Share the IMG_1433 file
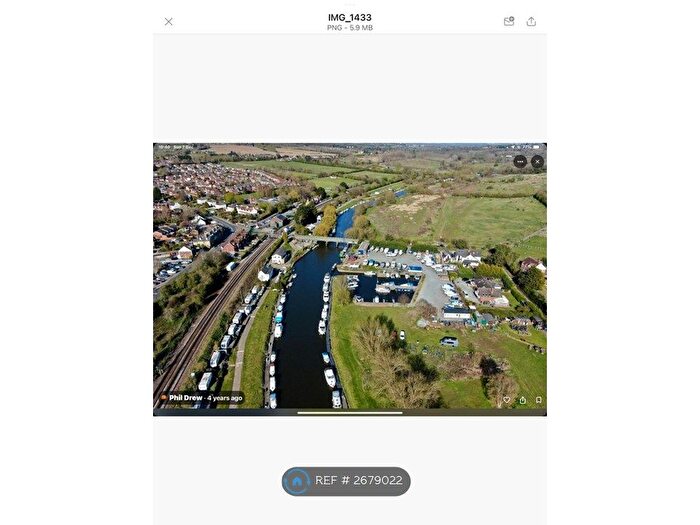The image size is (700, 525). (531, 21)
